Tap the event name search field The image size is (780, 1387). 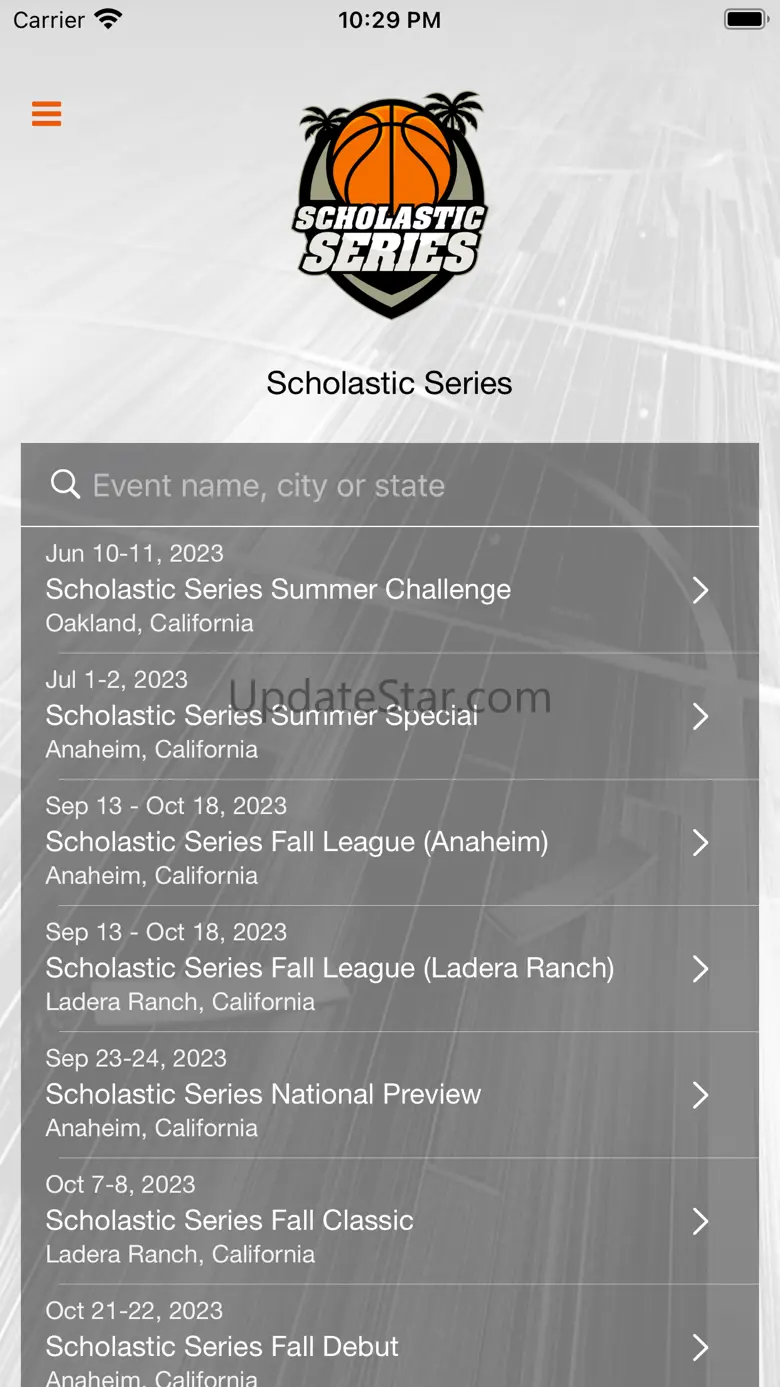coord(390,486)
